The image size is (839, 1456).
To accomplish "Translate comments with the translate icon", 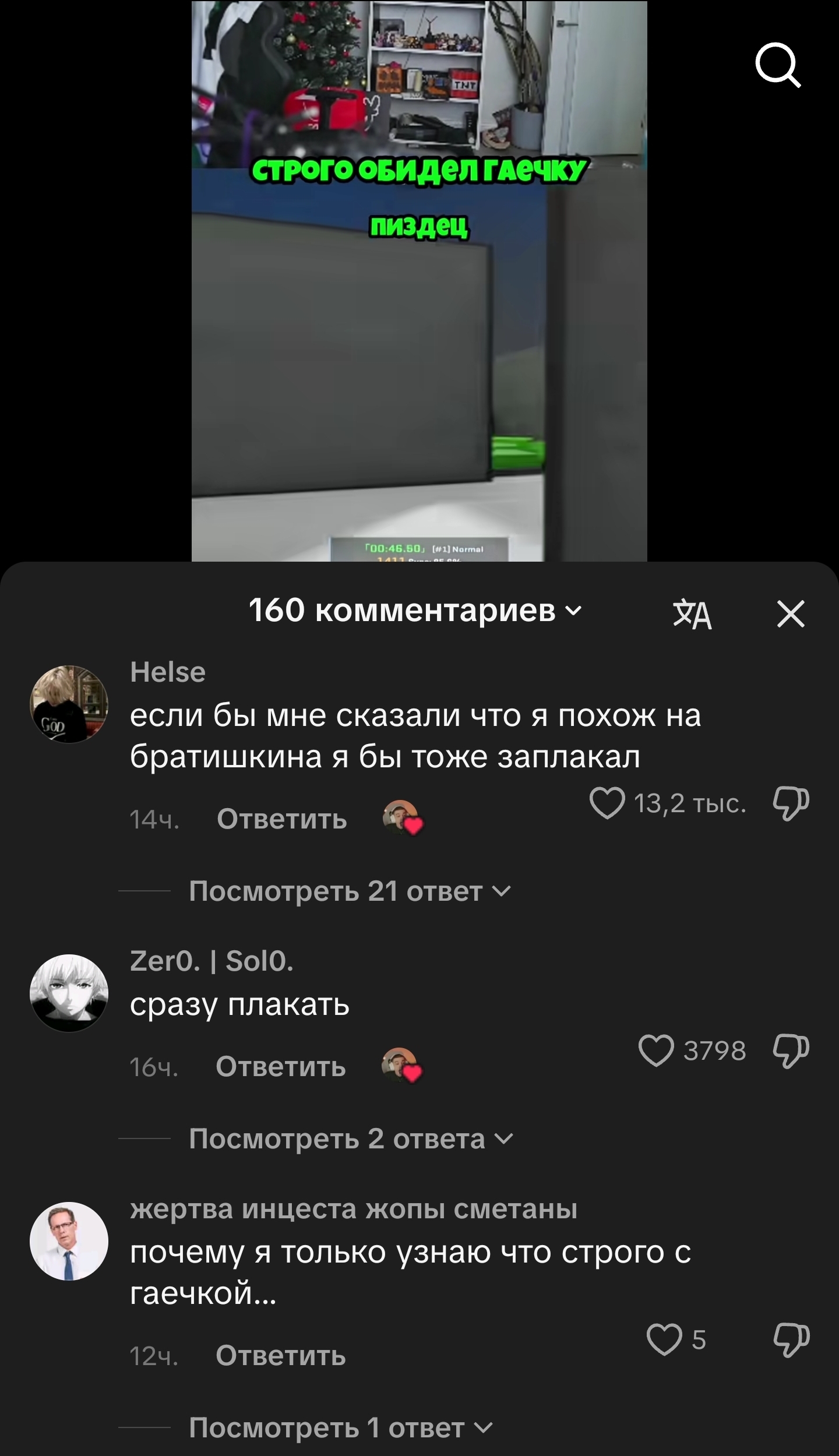I will (692, 614).
